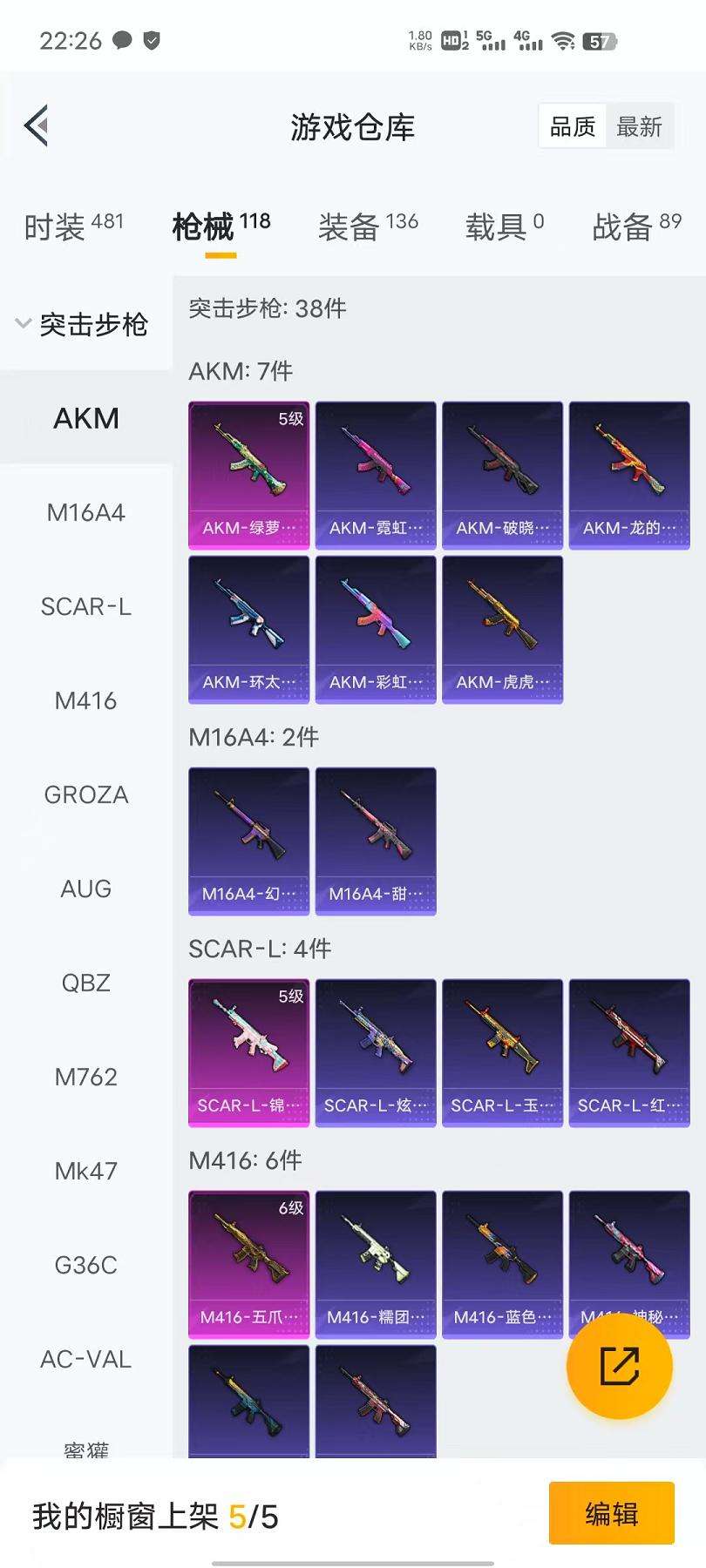Select M16A4 in the side list
Viewport: 706px width, 1568px height.
[x=85, y=512]
